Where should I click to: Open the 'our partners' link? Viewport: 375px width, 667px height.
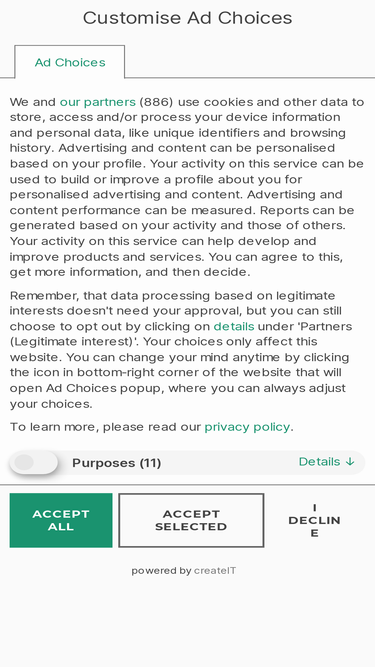point(97,102)
